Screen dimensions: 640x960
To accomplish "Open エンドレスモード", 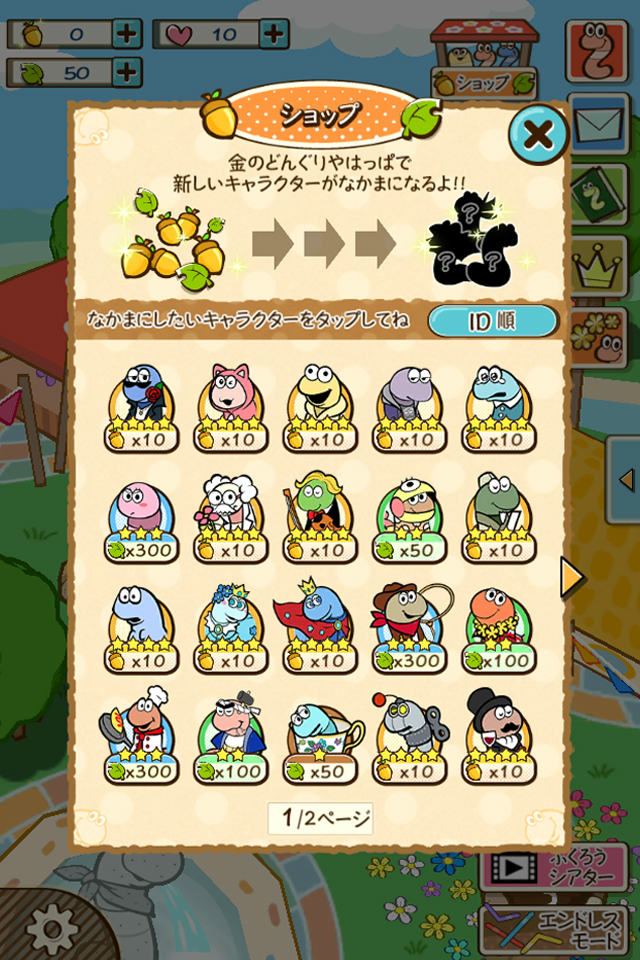I will coord(553,927).
